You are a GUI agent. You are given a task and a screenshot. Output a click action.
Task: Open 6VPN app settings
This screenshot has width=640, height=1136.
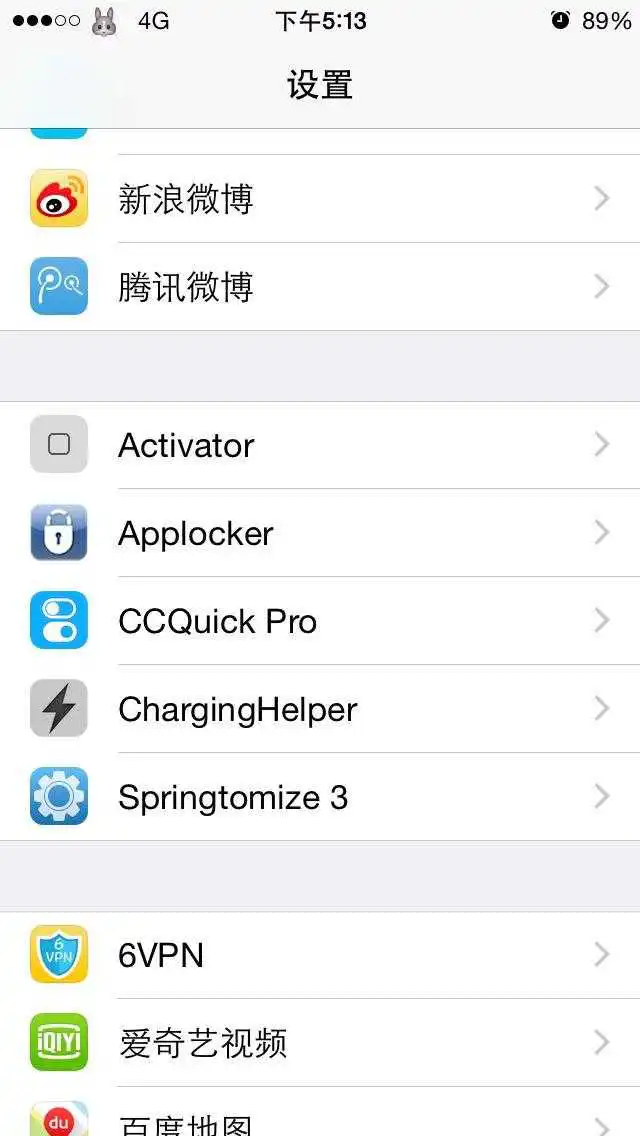[320, 955]
